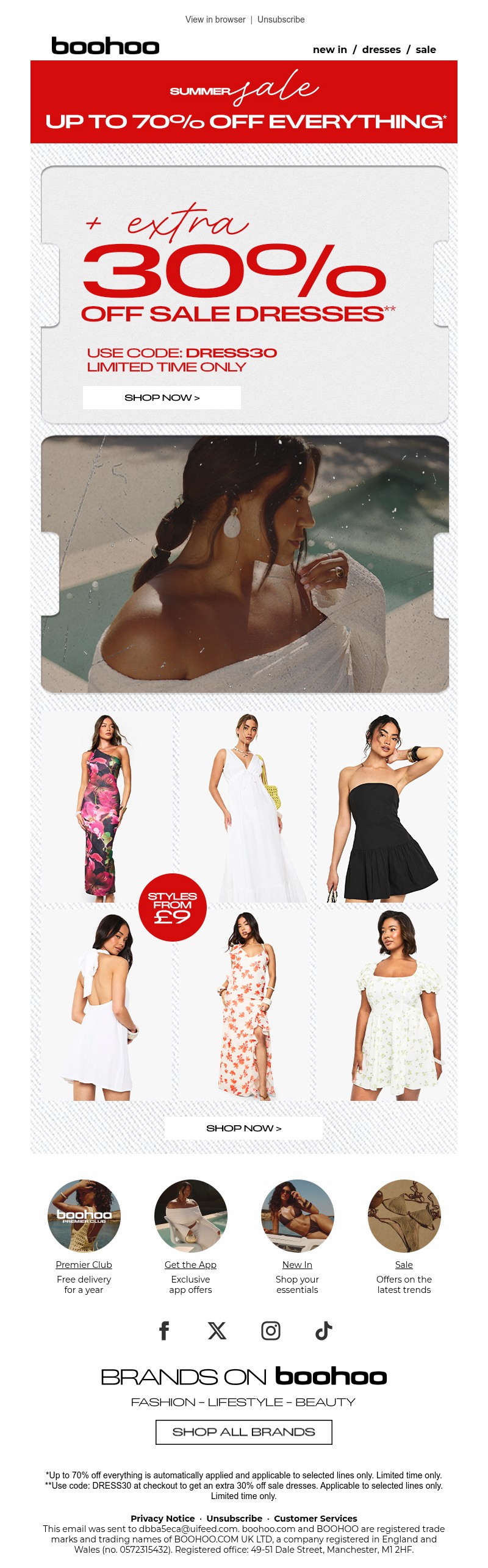Open the Sale link under the bikini image
The image size is (488, 1568).
pyautogui.click(x=404, y=1265)
